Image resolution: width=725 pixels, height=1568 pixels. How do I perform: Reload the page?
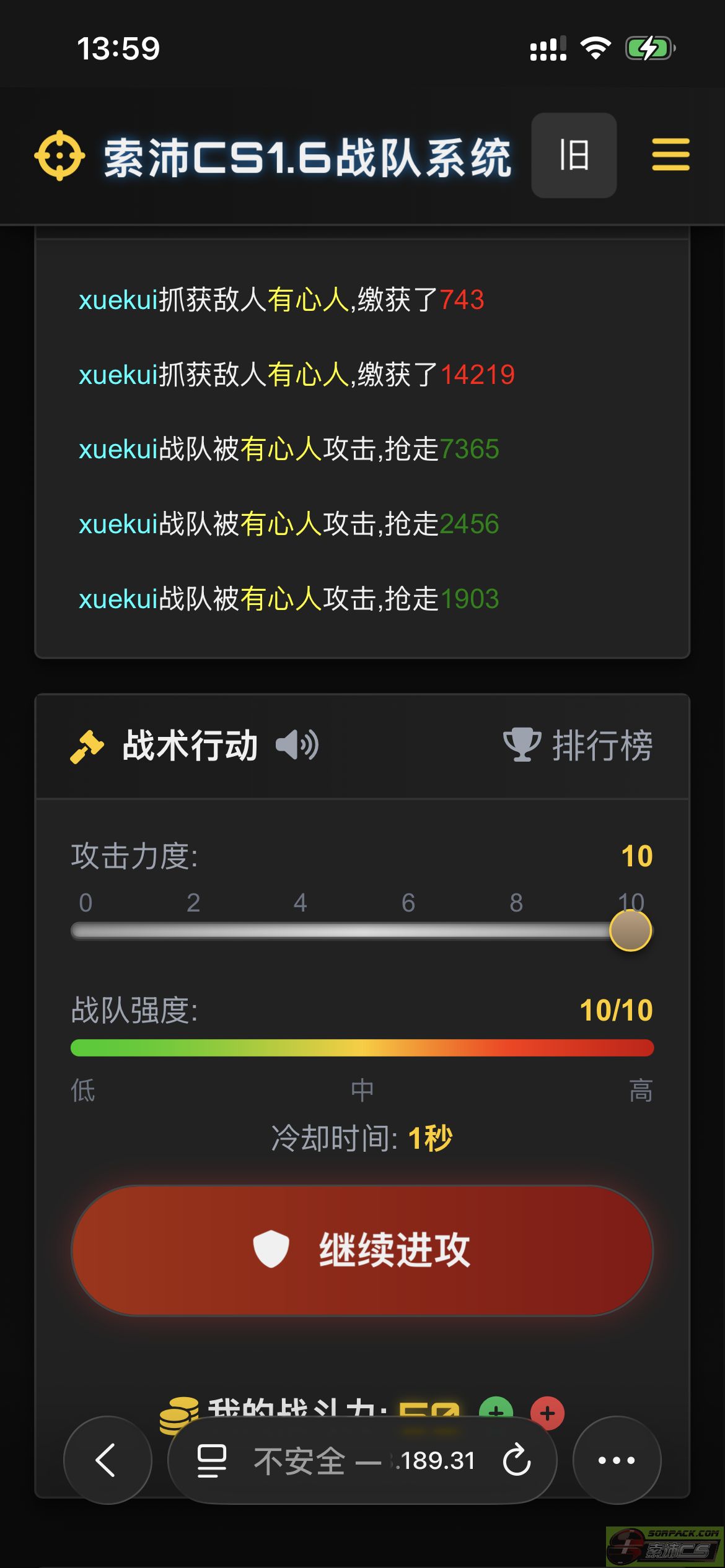517,1460
